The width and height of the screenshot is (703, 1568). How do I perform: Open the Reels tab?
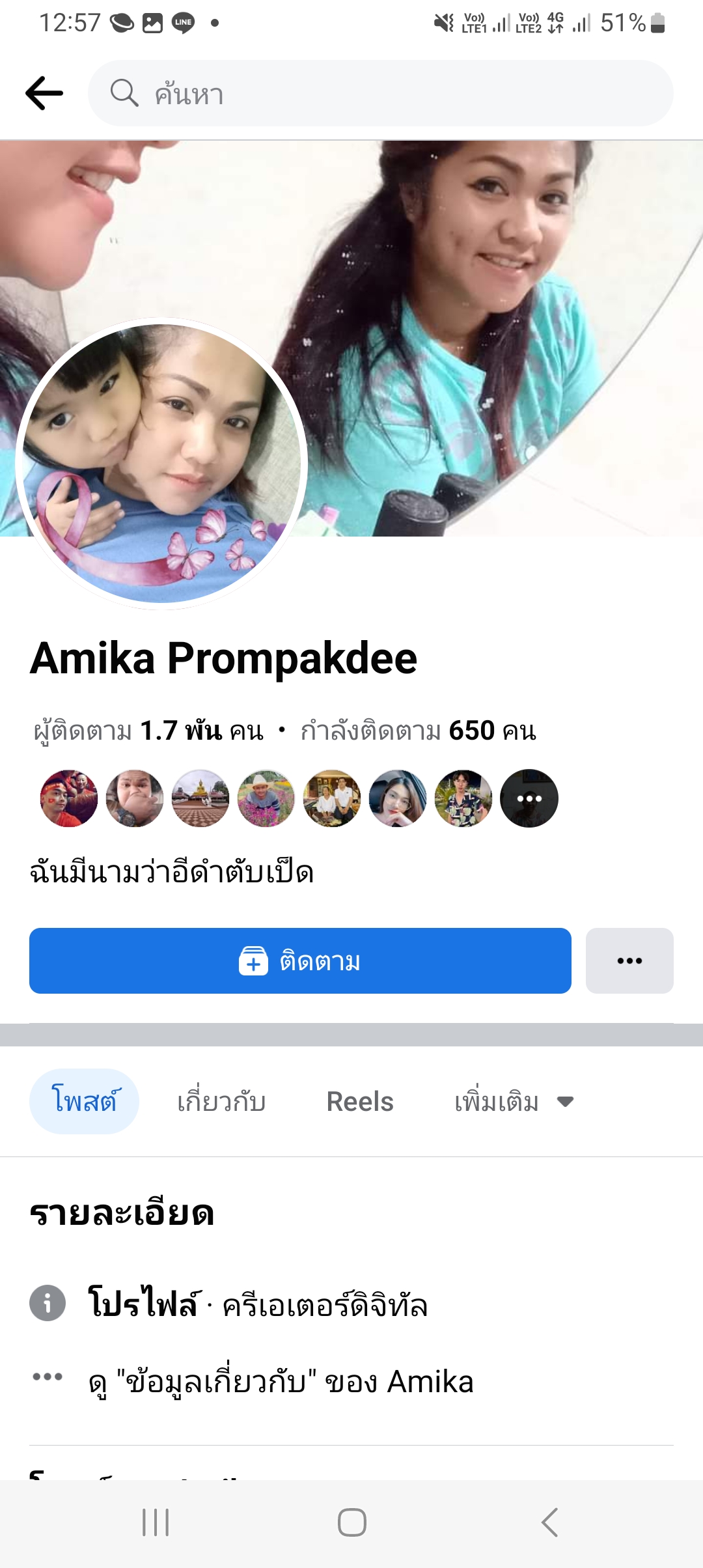(359, 1101)
